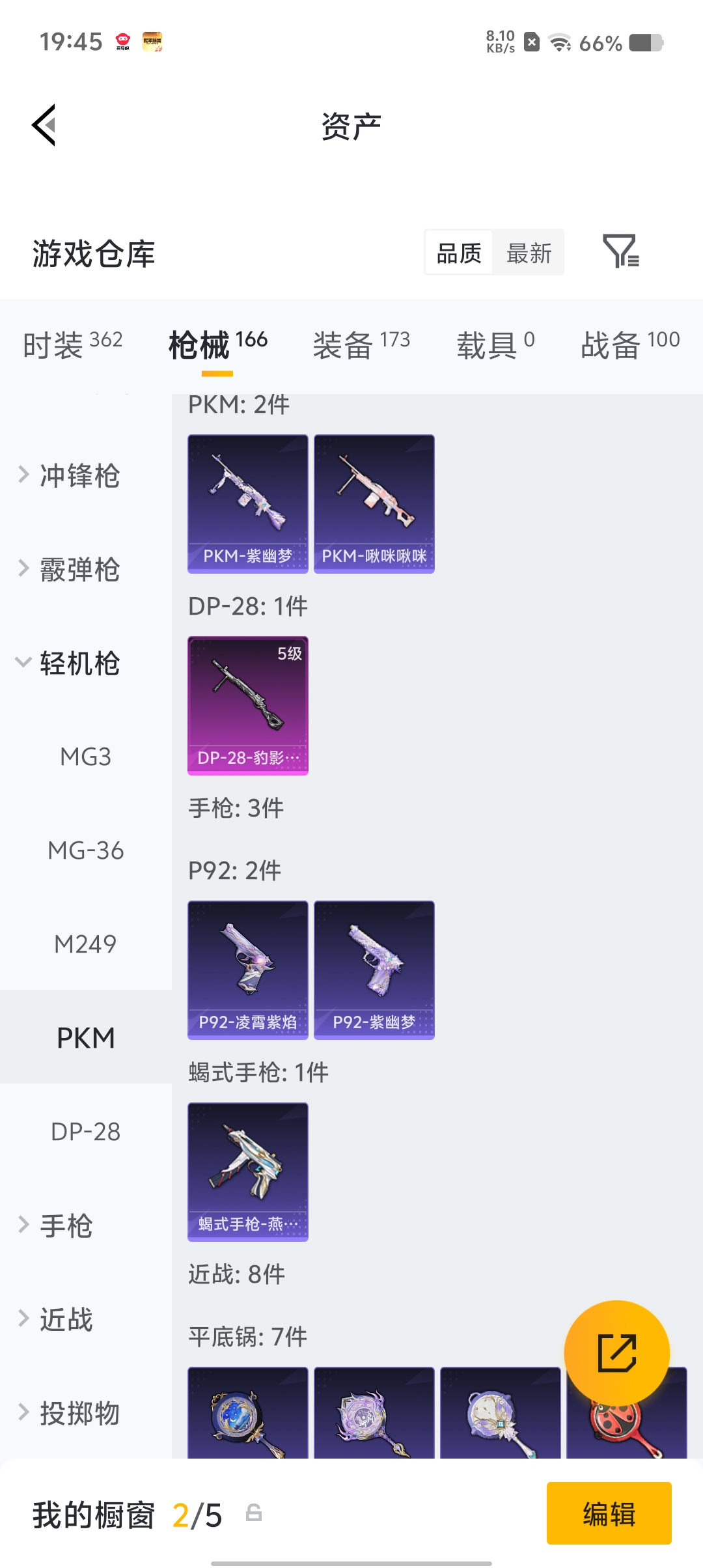The width and height of the screenshot is (703, 1568).
Task: Select MG-36 in the sidebar
Action: click(x=85, y=850)
